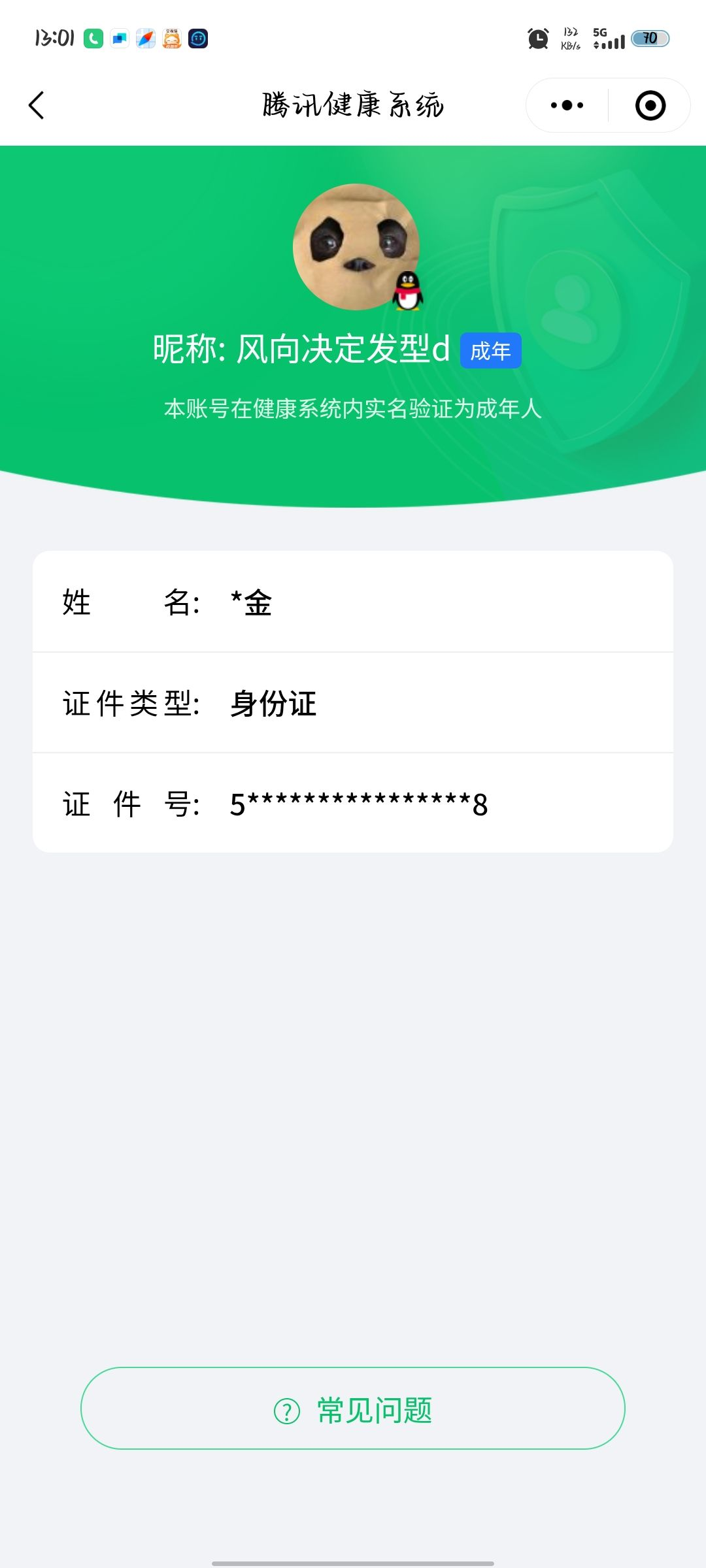The height and width of the screenshot is (1568, 706).
Task: Tap the QQ penguin badge on the avatar
Action: coord(407,292)
